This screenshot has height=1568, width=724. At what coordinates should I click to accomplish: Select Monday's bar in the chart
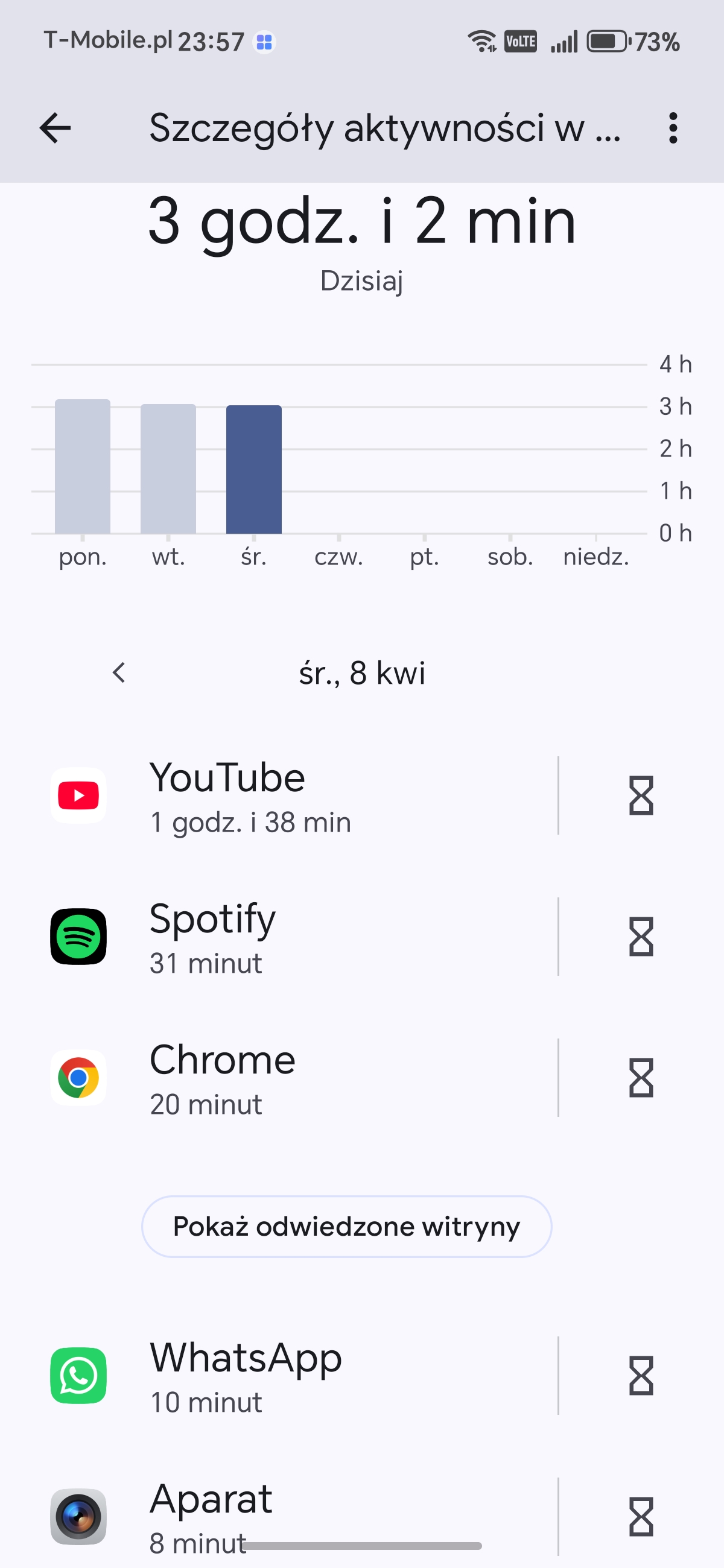pos(83,466)
